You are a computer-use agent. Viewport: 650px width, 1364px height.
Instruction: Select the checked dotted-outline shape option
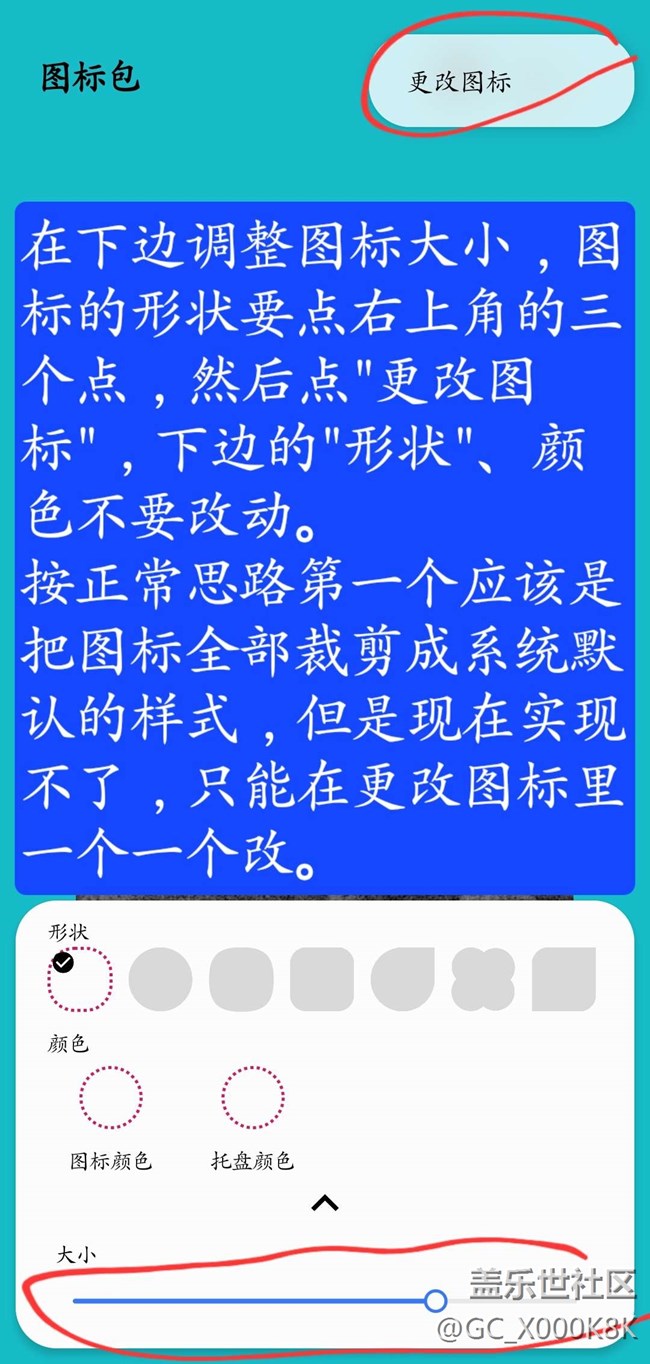(x=80, y=979)
